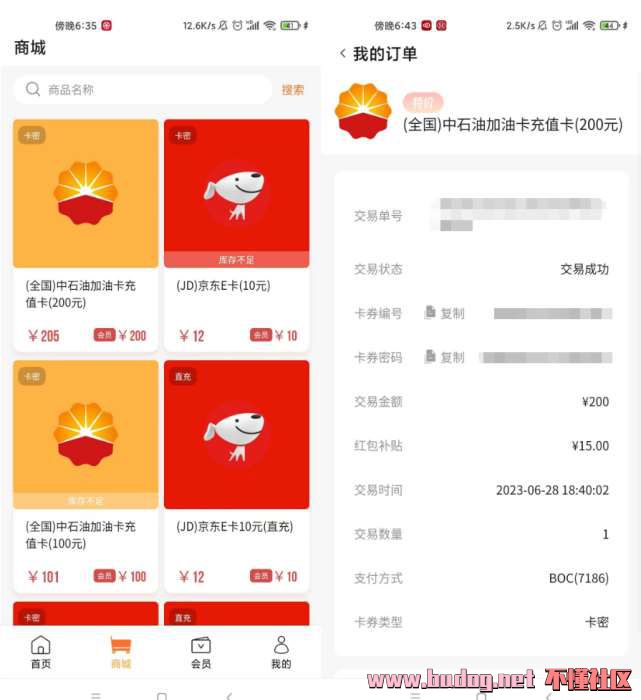This screenshot has width=641, height=700.
Task: Go back from 我的订单 page
Action: 343,53
